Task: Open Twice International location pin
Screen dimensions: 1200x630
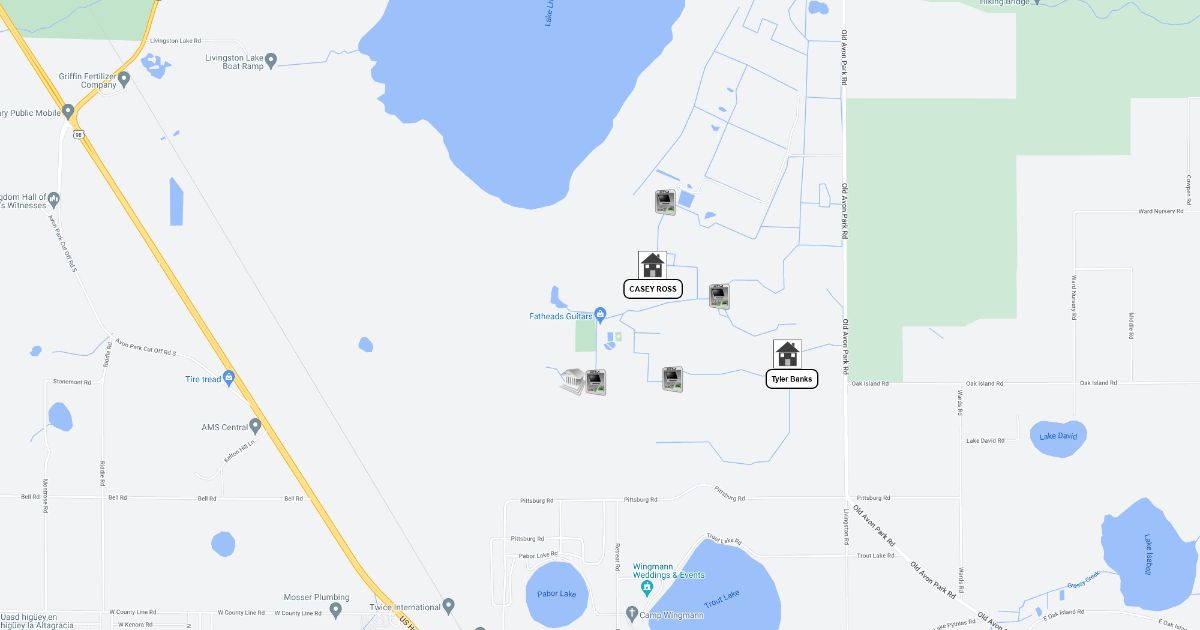Action: [x=449, y=606]
